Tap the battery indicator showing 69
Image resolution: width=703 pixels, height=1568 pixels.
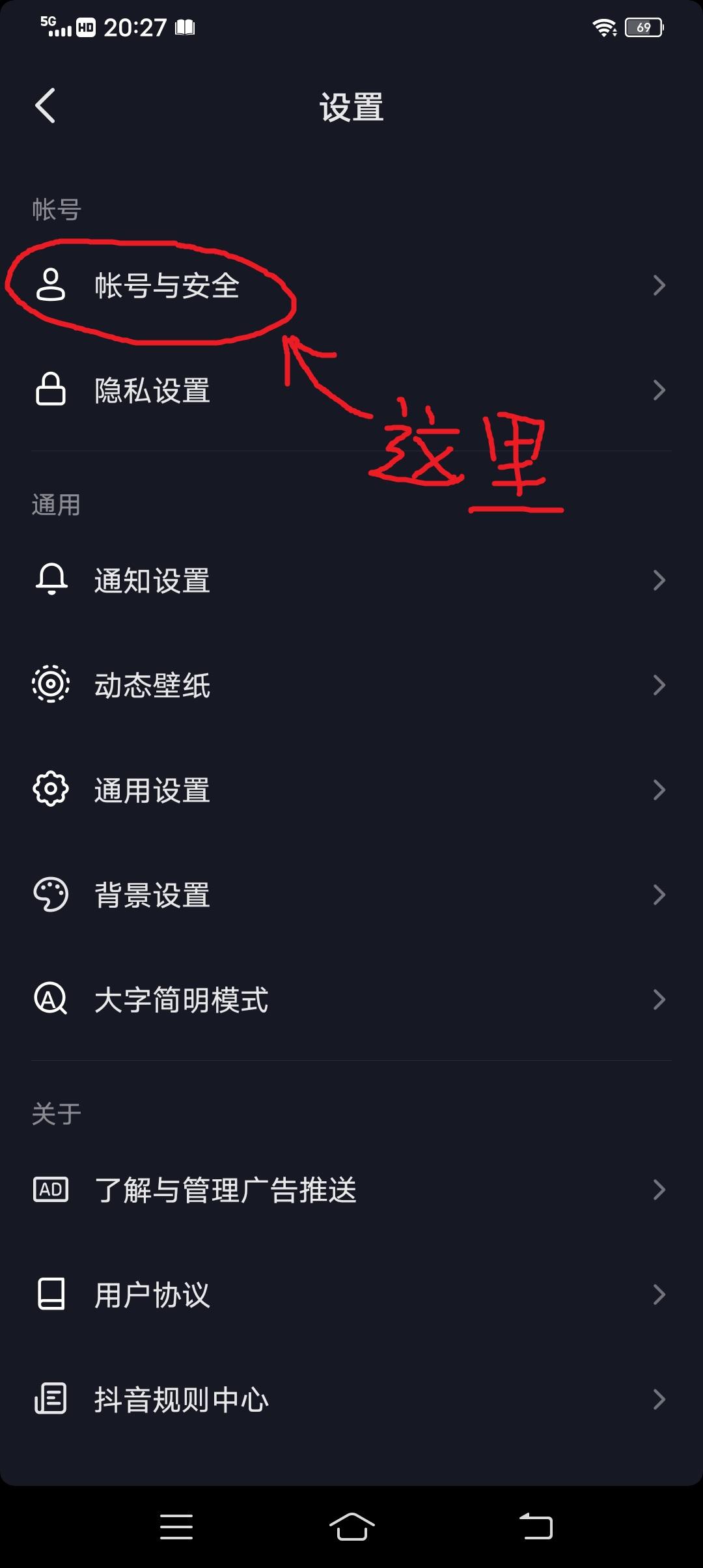click(643, 26)
